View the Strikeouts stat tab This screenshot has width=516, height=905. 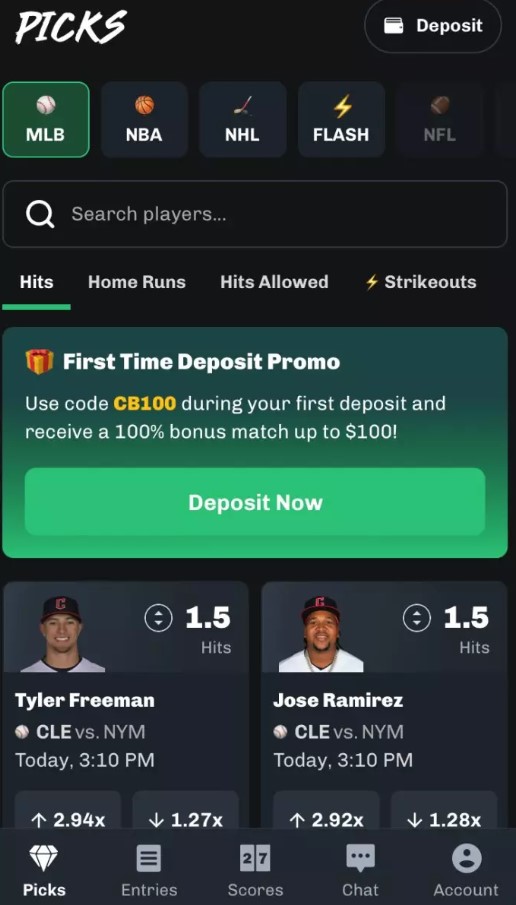(x=421, y=282)
